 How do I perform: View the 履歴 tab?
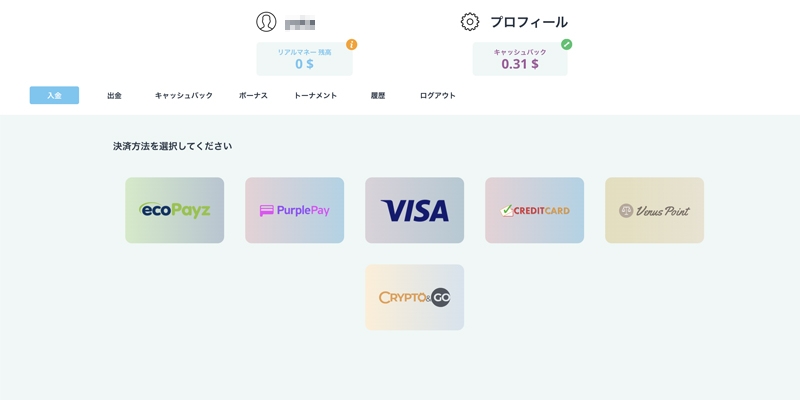pos(377,95)
